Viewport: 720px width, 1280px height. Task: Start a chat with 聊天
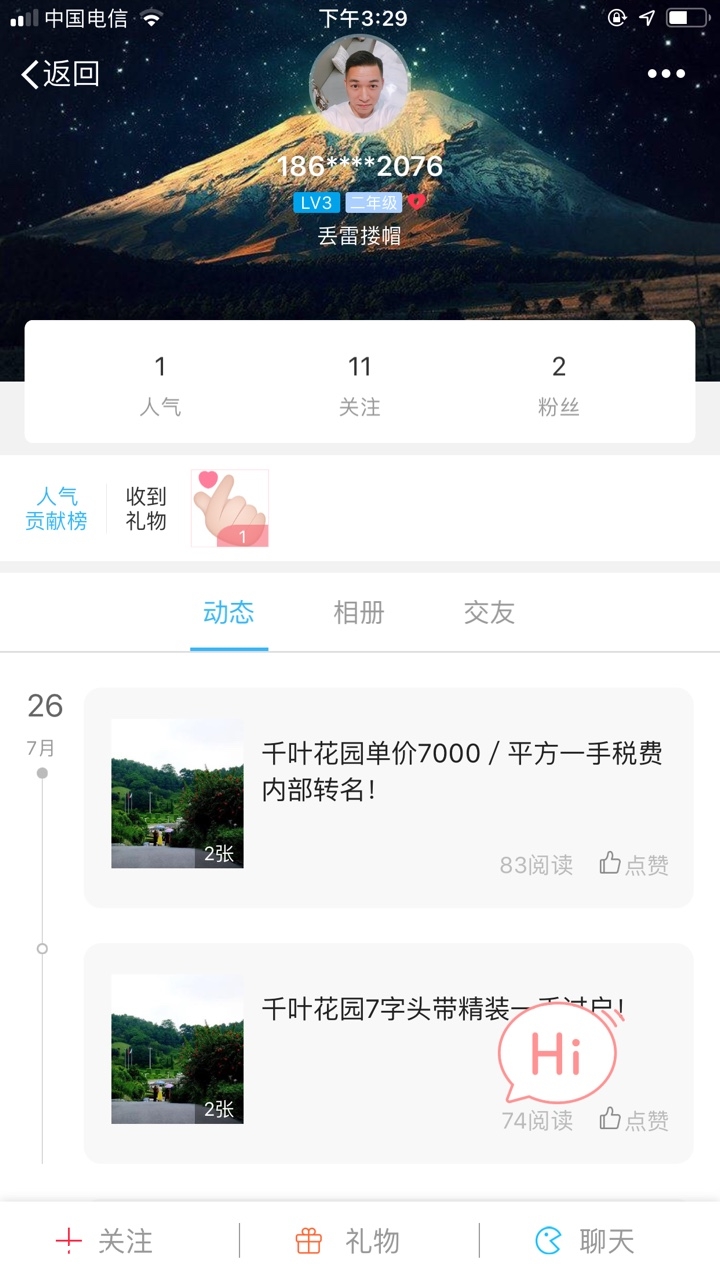(x=586, y=1241)
